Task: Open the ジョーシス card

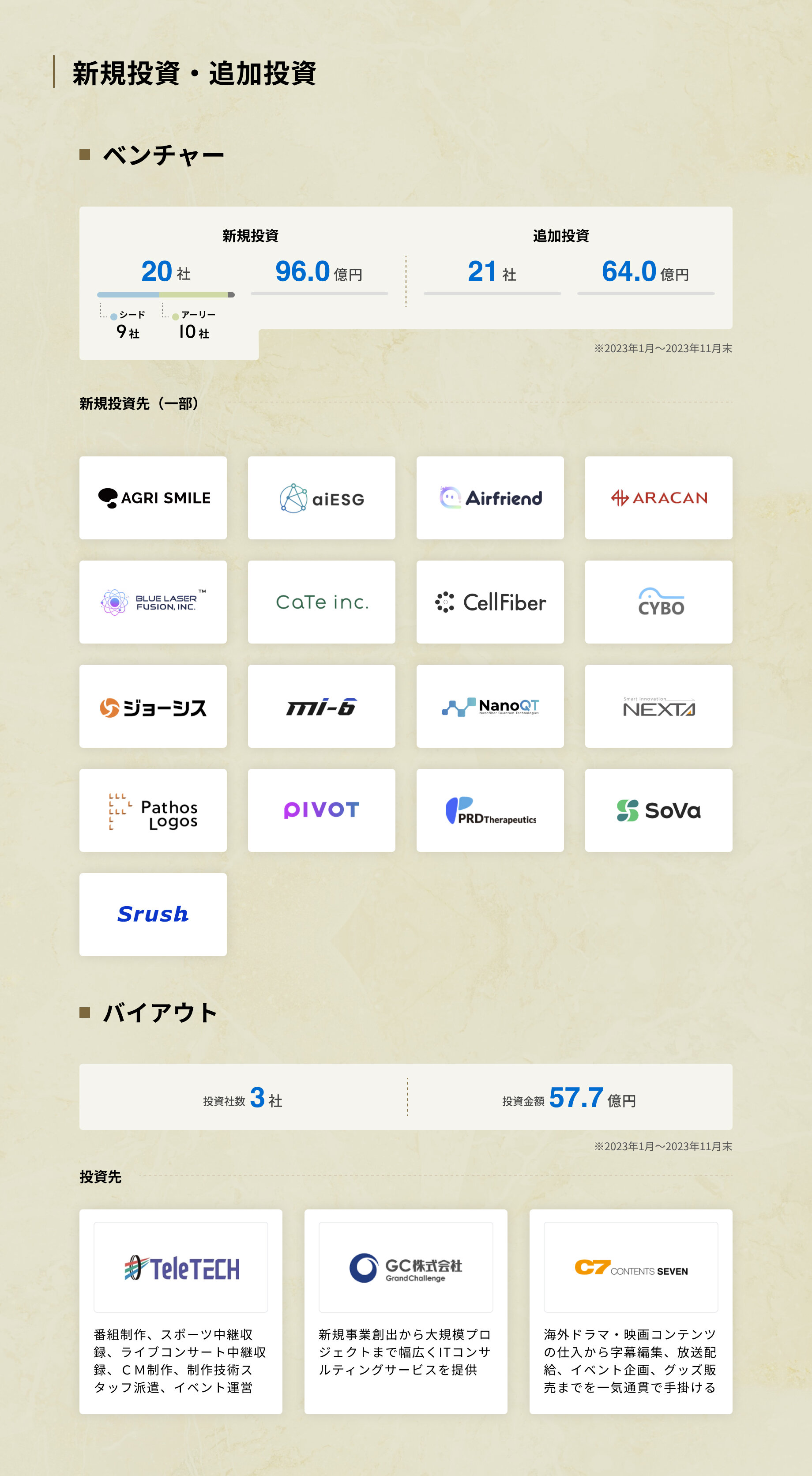Action: click(x=153, y=706)
